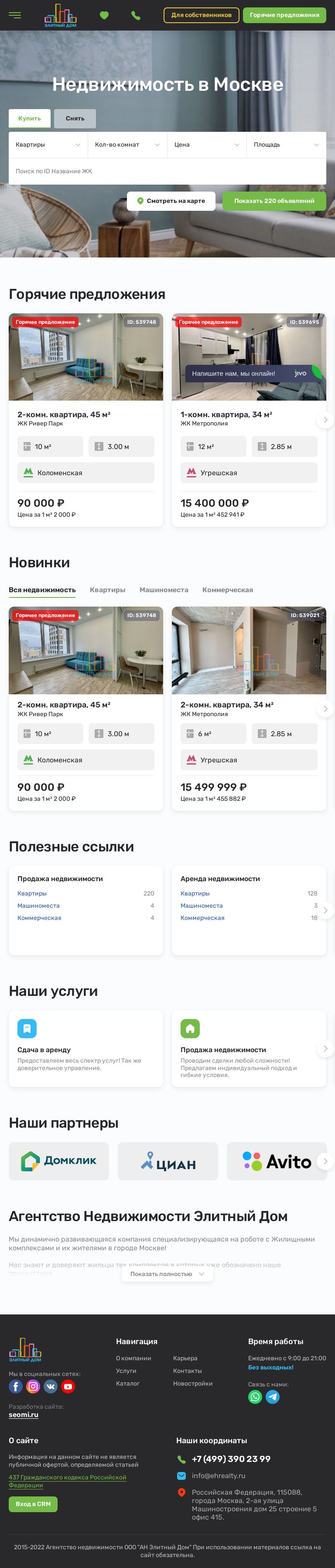
Task: Contact via WhatsApp icon in footer
Action: 255,1397
